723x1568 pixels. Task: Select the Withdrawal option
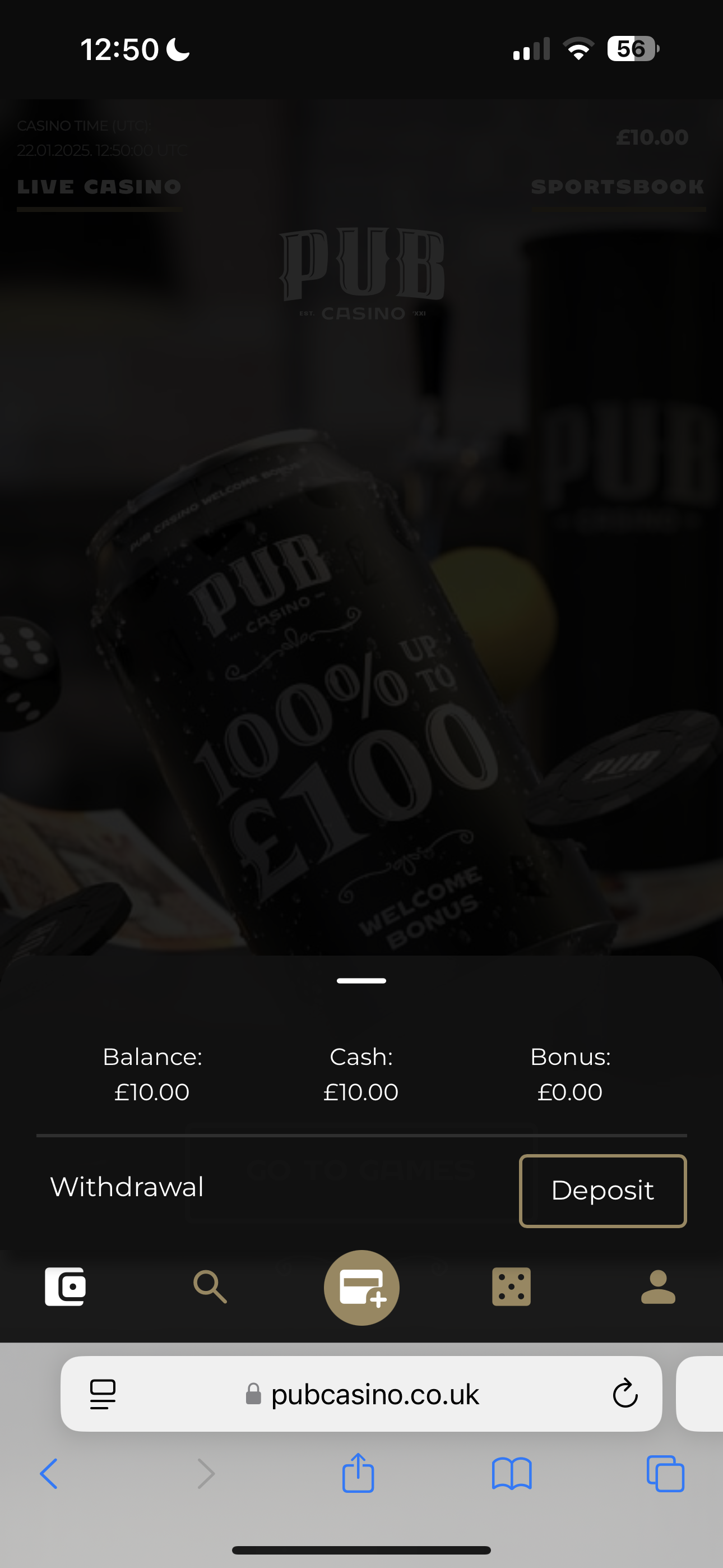point(127,1186)
